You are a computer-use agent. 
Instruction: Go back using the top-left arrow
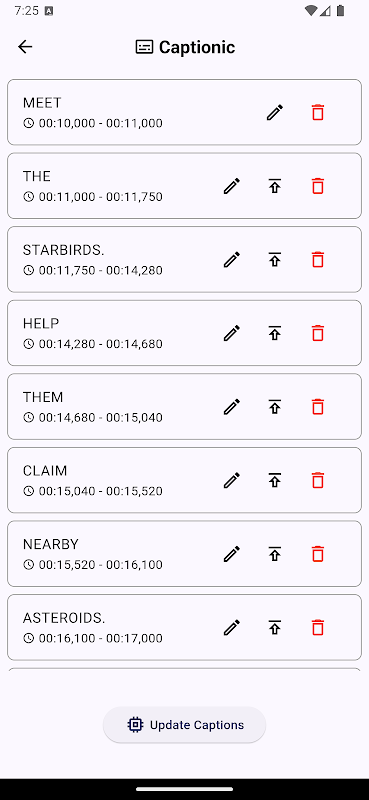(x=25, y=47)
